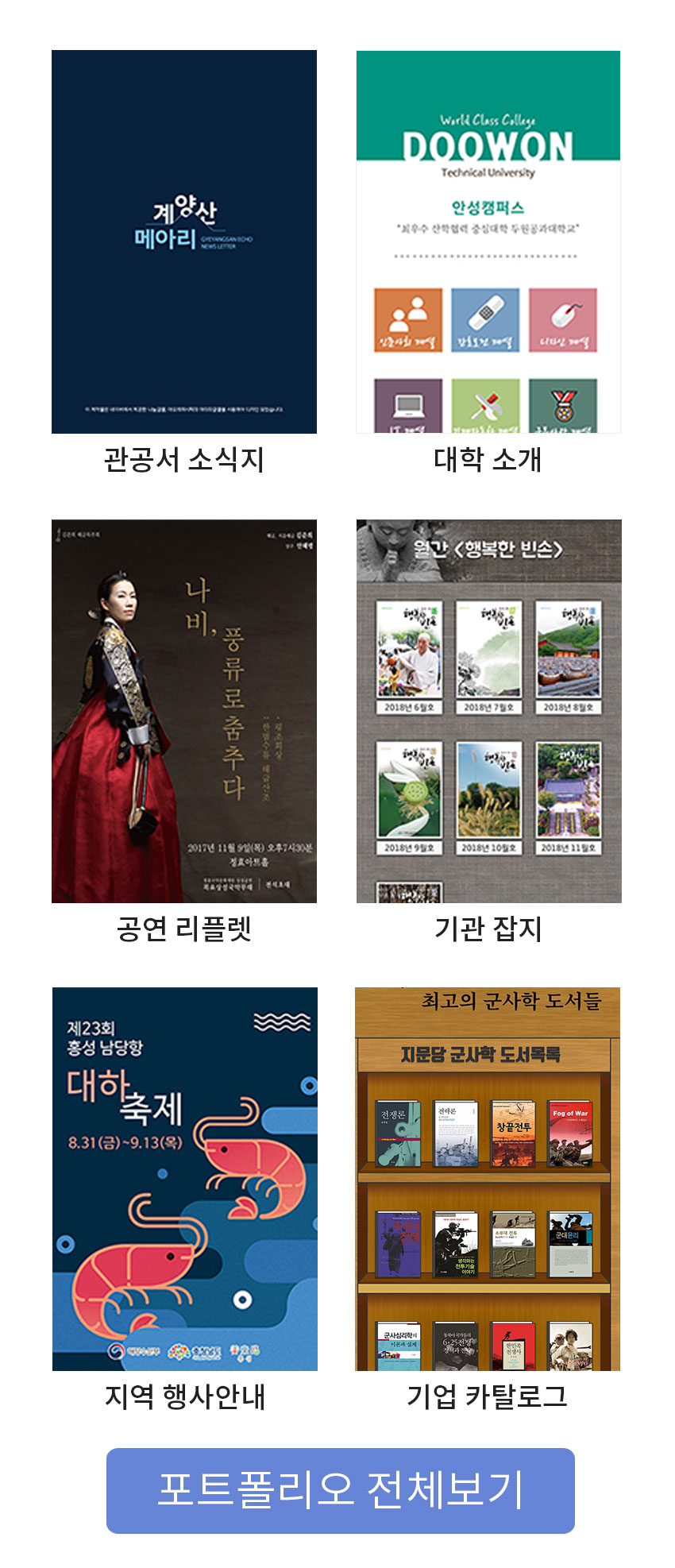View the 공연 리플렛 portfolio item
The image size is (675, 1568).
click(x=183, y=711)
